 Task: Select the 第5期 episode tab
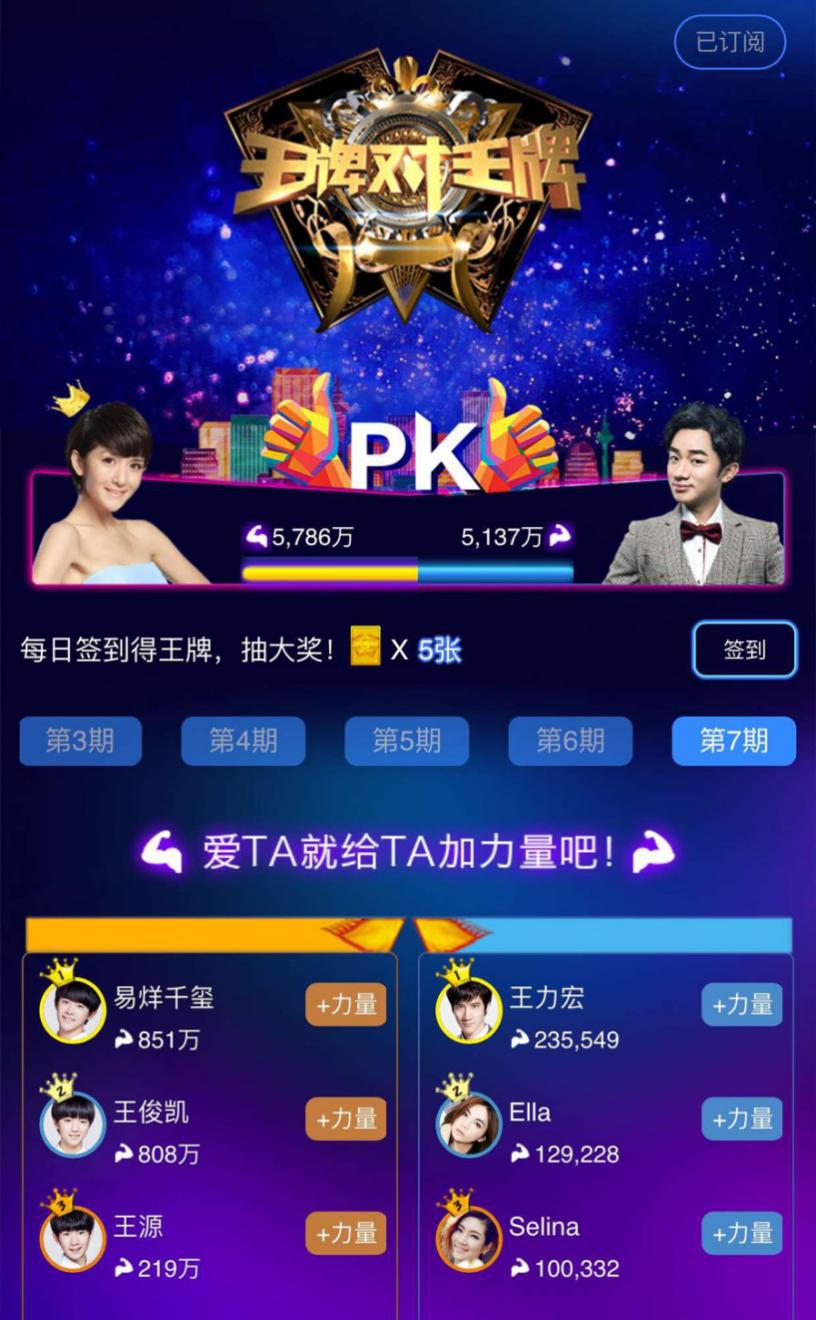pyautogui.click(x=406, y=741)
